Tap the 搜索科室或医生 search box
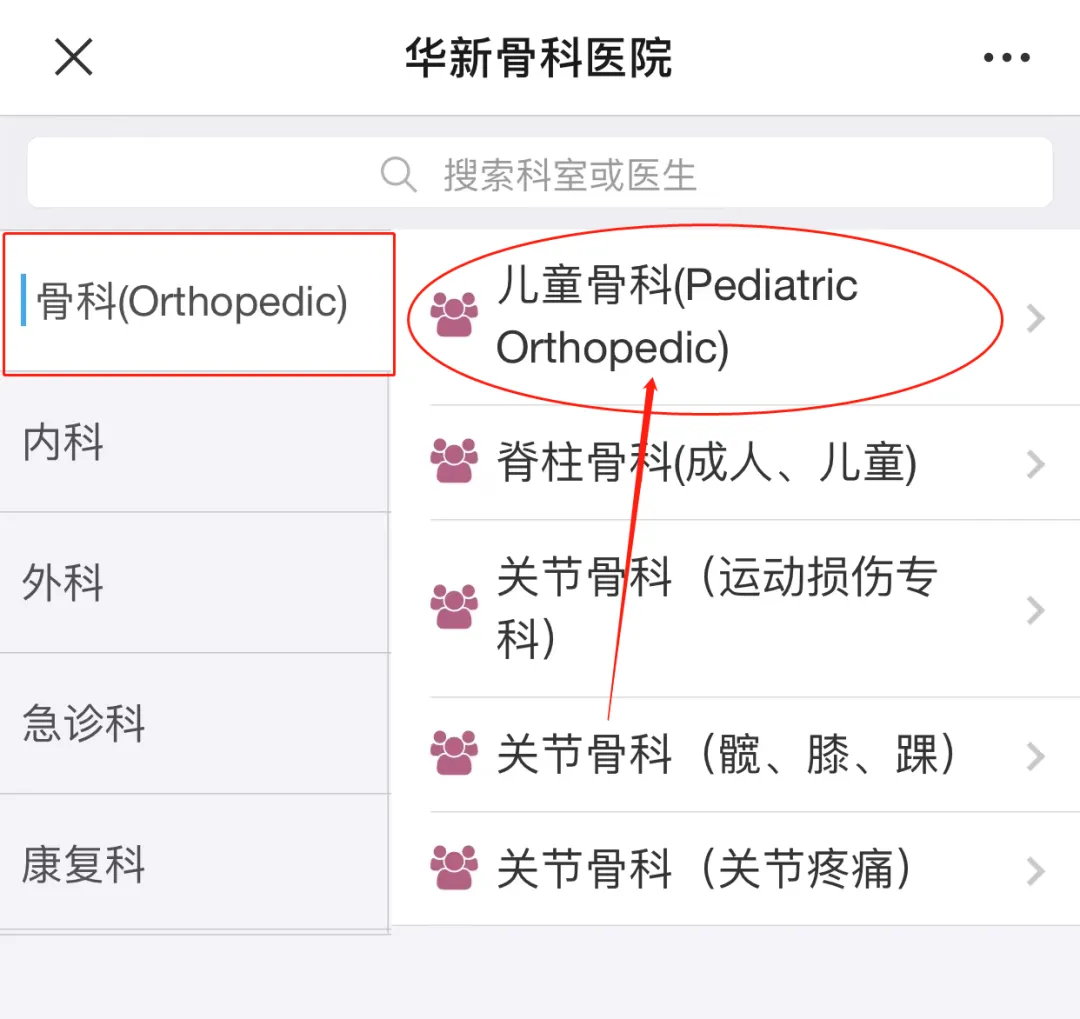 (540, 174)
